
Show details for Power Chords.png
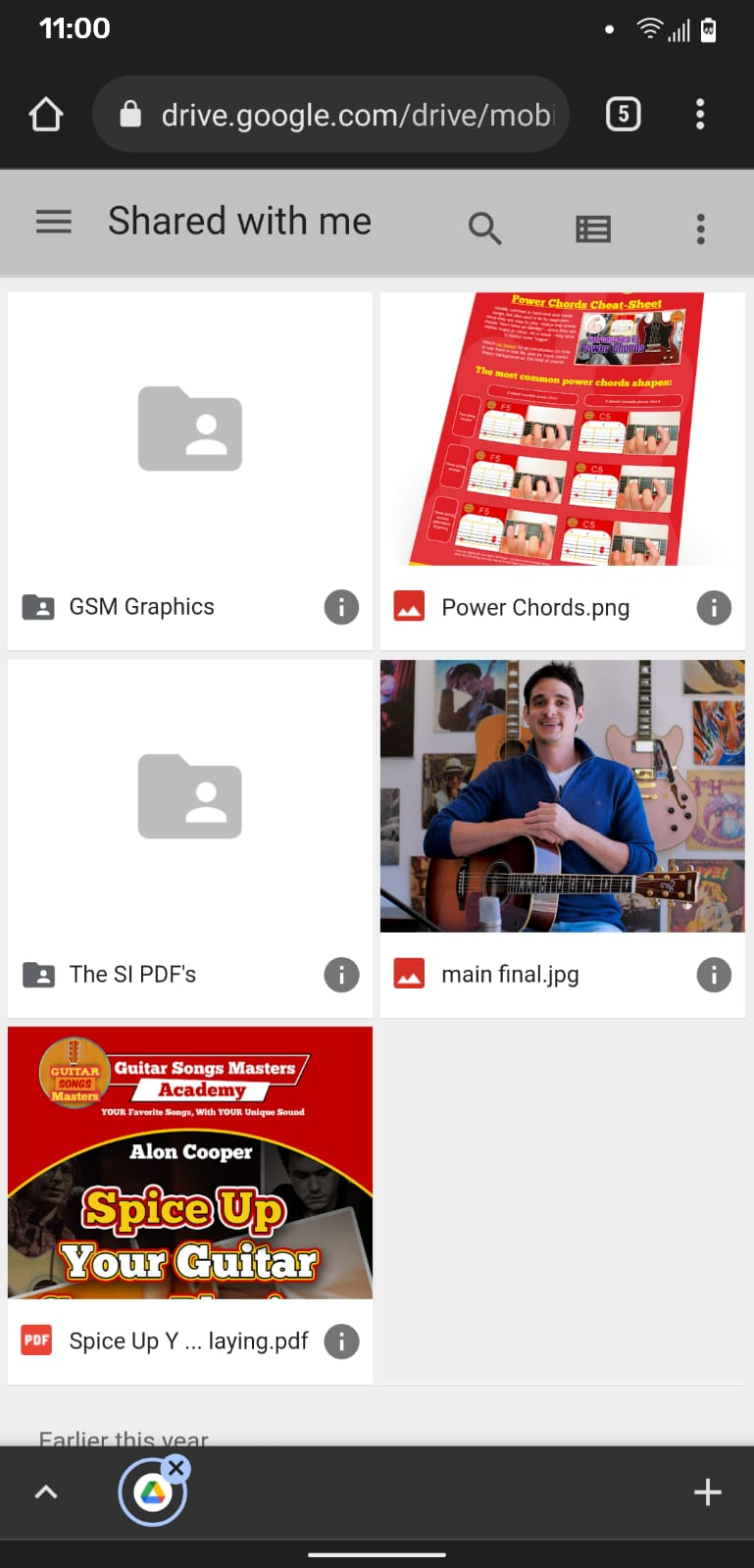[714, 608]
